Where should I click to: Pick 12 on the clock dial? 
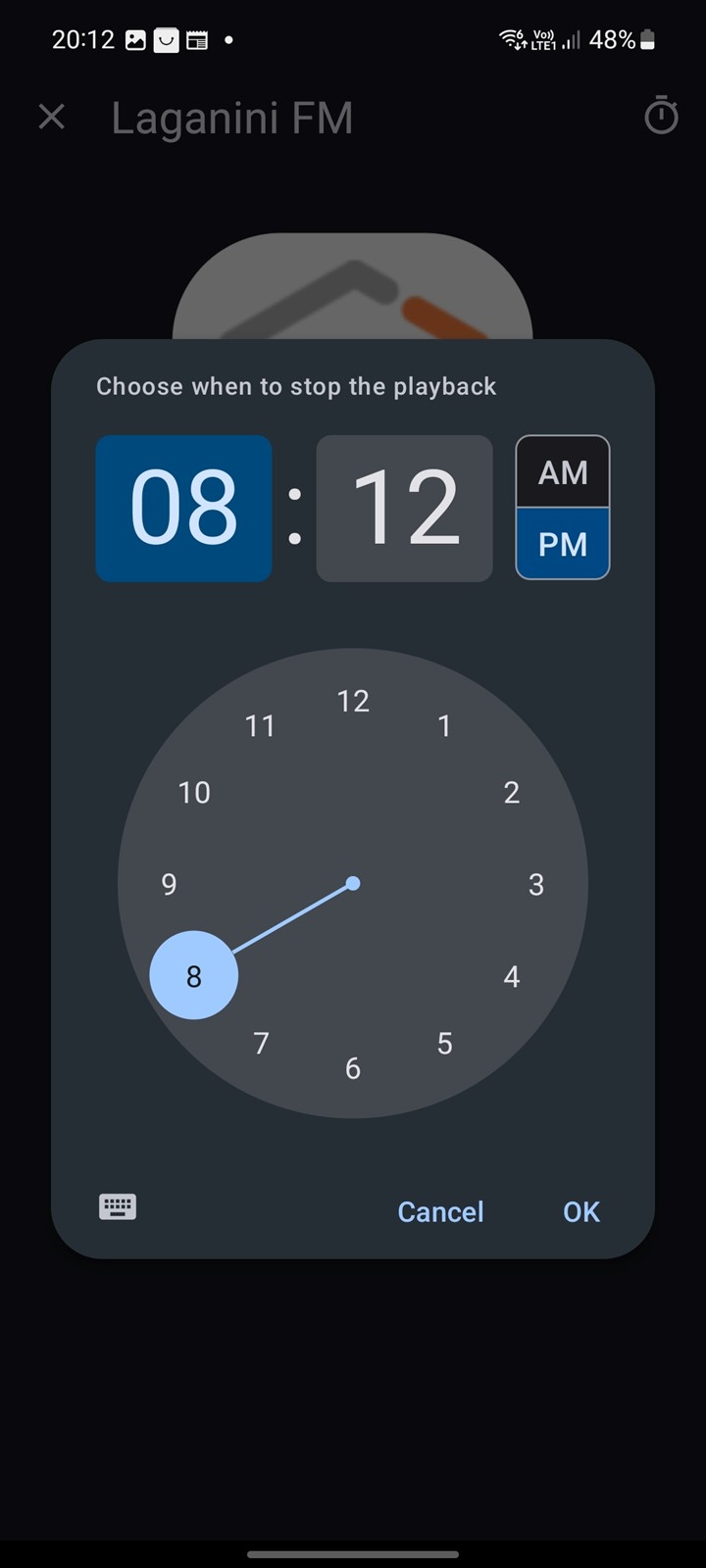[x=353, y=701]
